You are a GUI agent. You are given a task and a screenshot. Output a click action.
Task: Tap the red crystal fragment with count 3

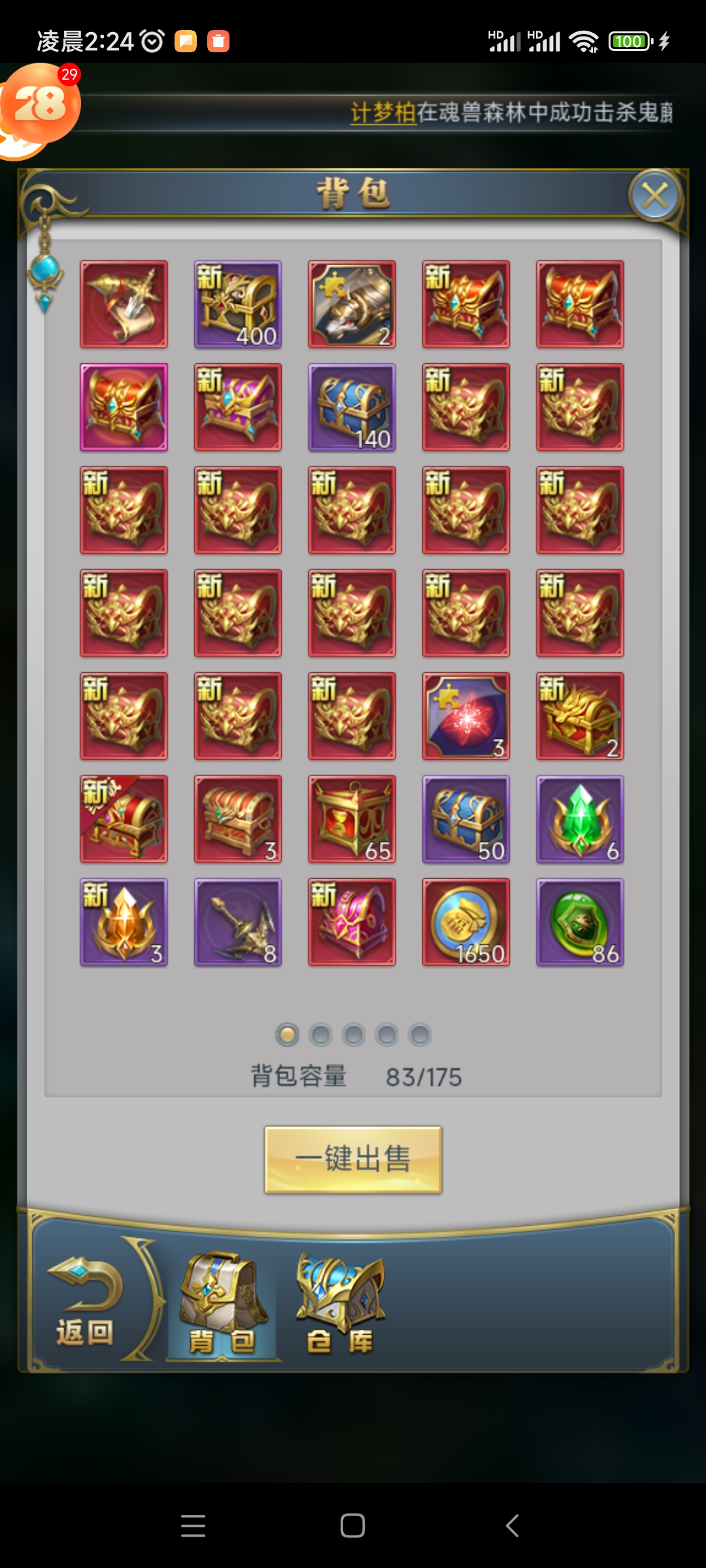pyautogui.click(x=465, y=716)
